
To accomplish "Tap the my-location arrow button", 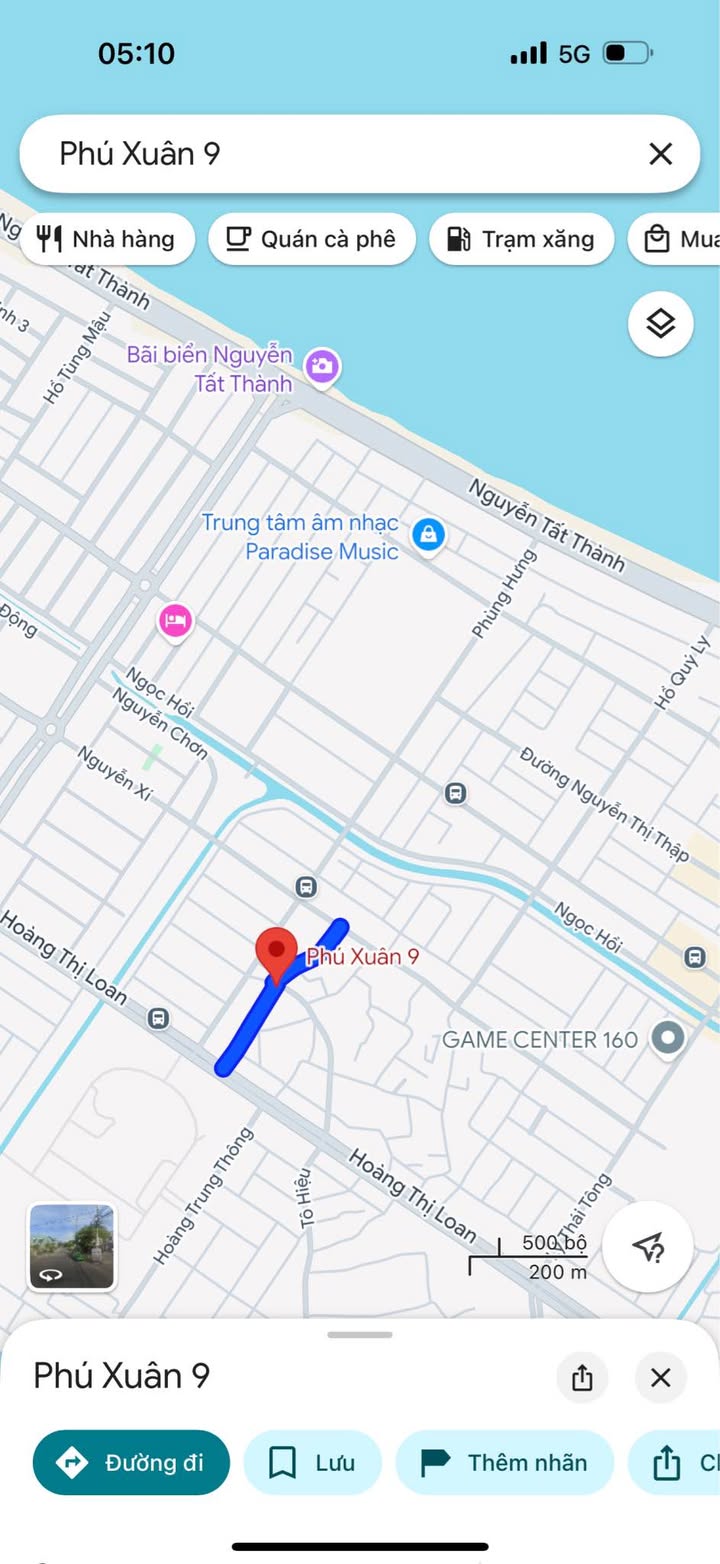I will 648,1246.
